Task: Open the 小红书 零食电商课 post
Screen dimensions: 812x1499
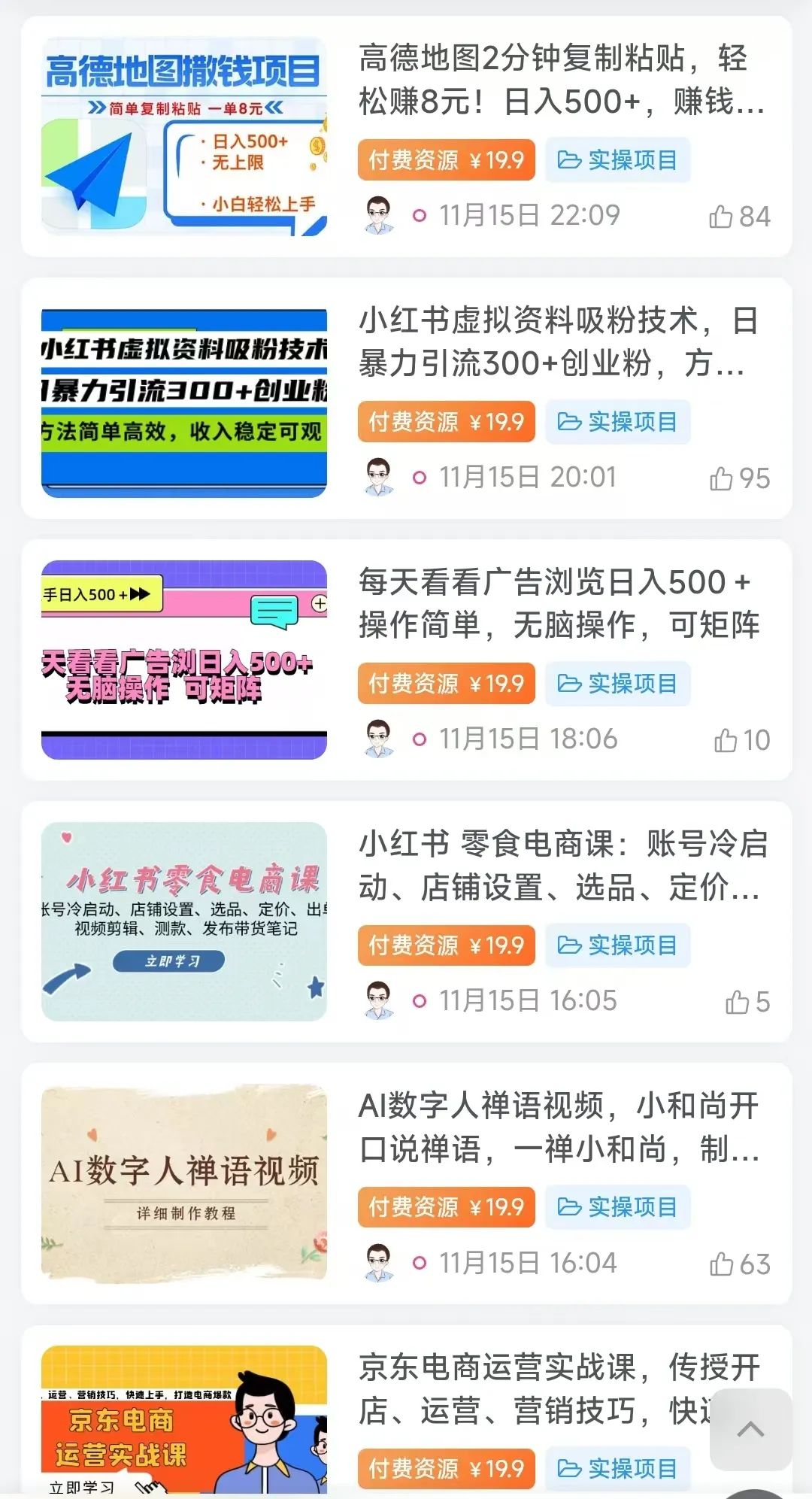Action: 560,865
